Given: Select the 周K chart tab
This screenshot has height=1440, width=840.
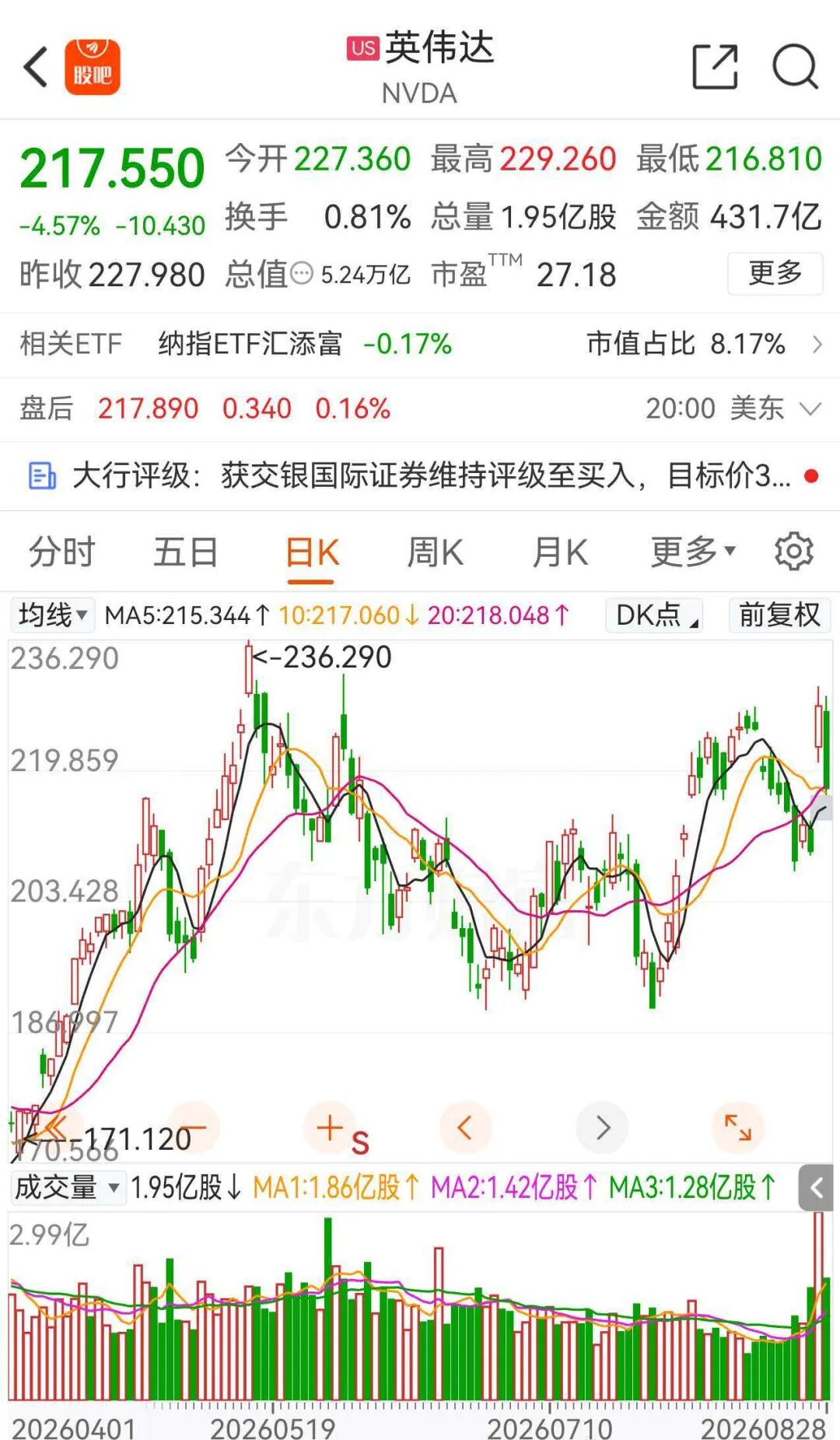Looking at the screenshot, I should point(435,553).
